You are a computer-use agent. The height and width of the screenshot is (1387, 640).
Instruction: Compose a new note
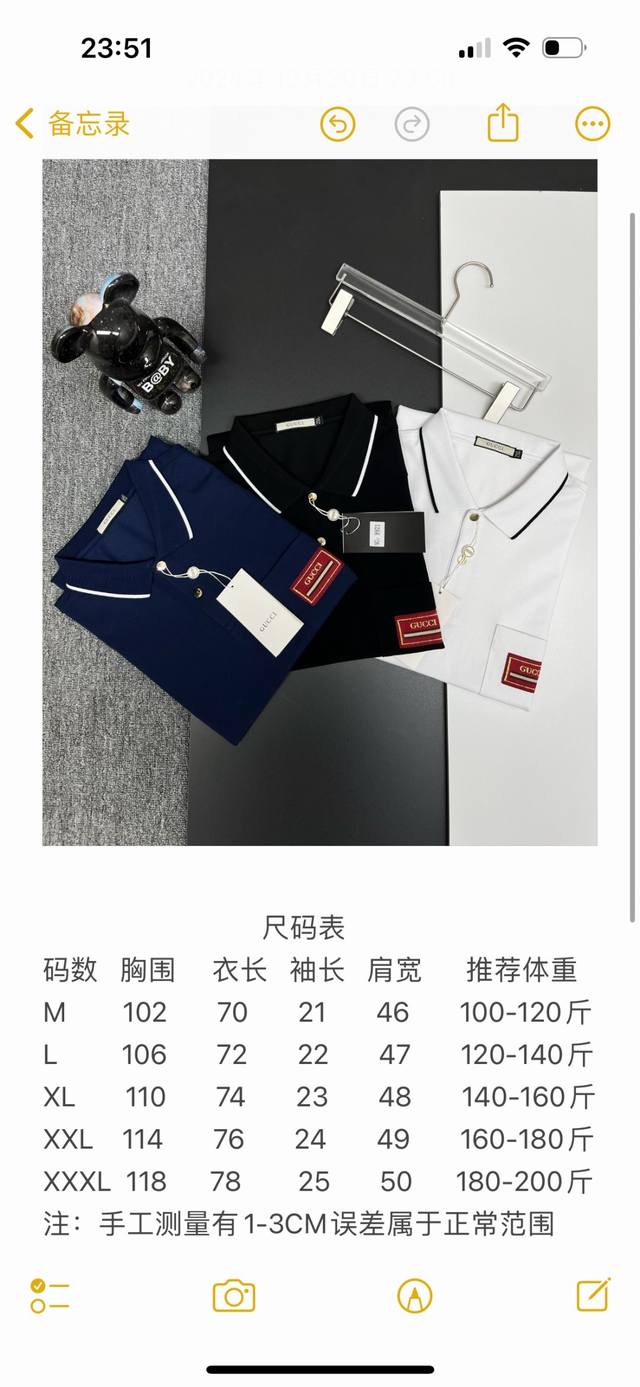tap(593, 1295)
